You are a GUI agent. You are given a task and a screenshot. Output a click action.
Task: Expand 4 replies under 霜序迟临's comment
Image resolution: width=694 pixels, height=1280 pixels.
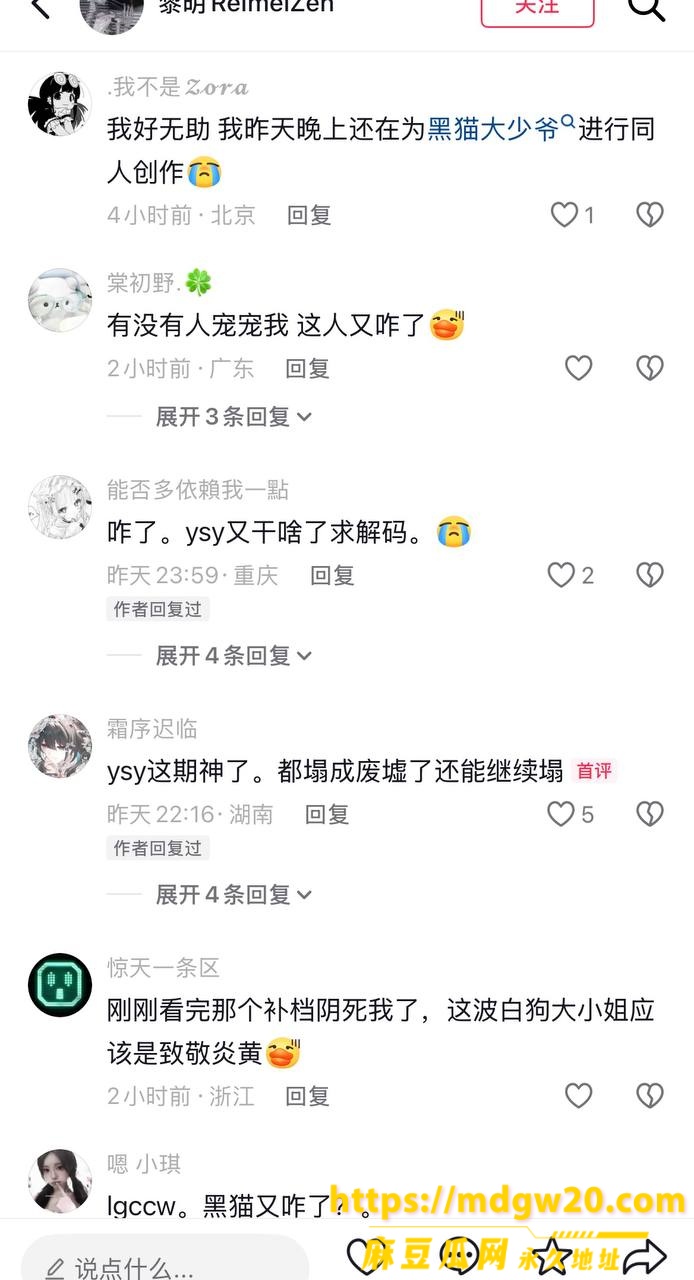[x=234, y=895]
